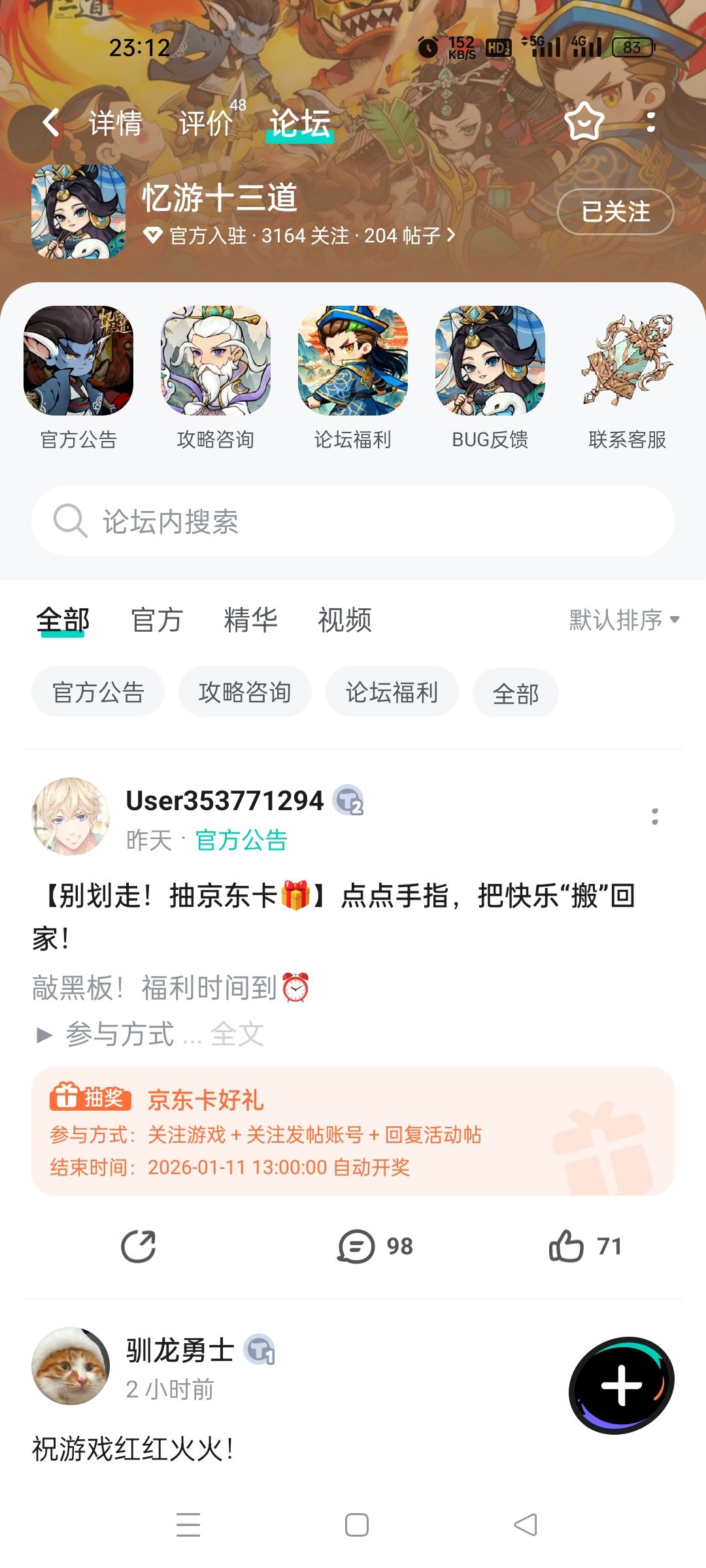Like the post with 71 likes
The image size is (706, 1568).
coord(584,1246)
